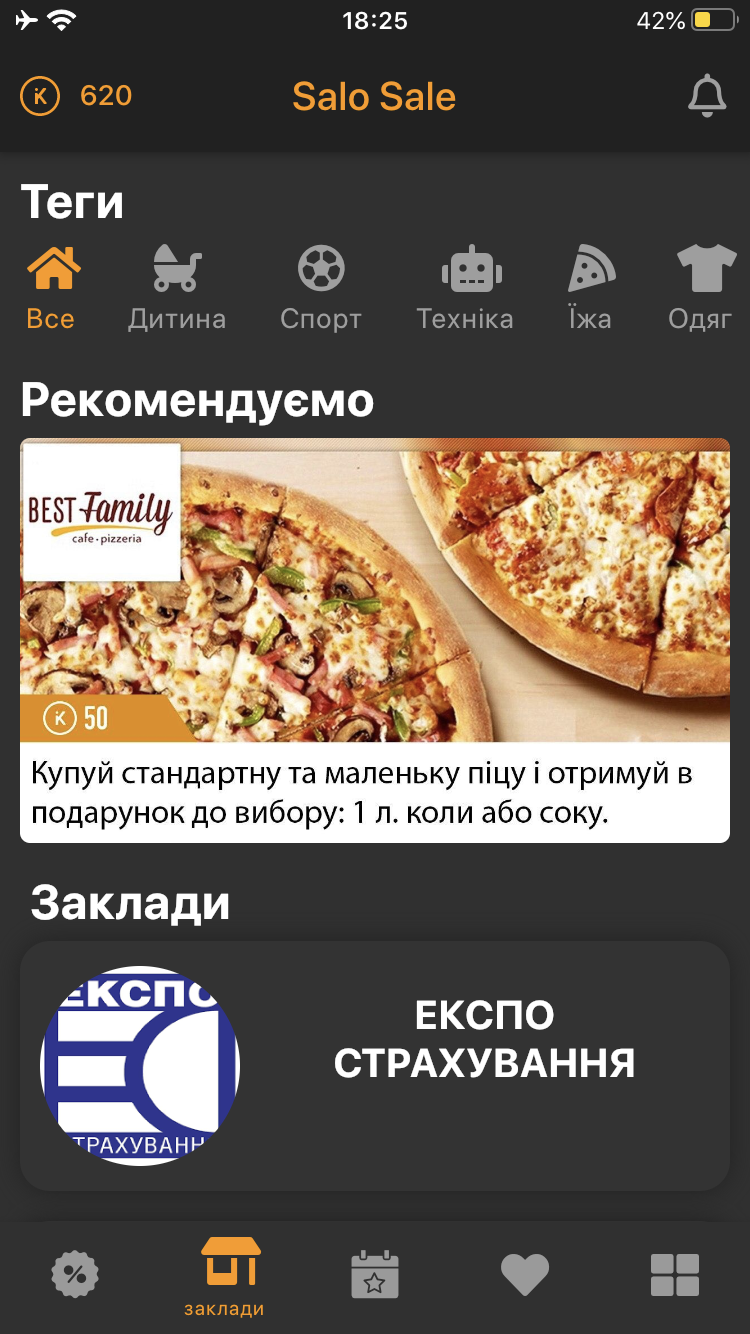
Task: Open the discounts percent badge icon
Action: click(x=75, y=1273)
